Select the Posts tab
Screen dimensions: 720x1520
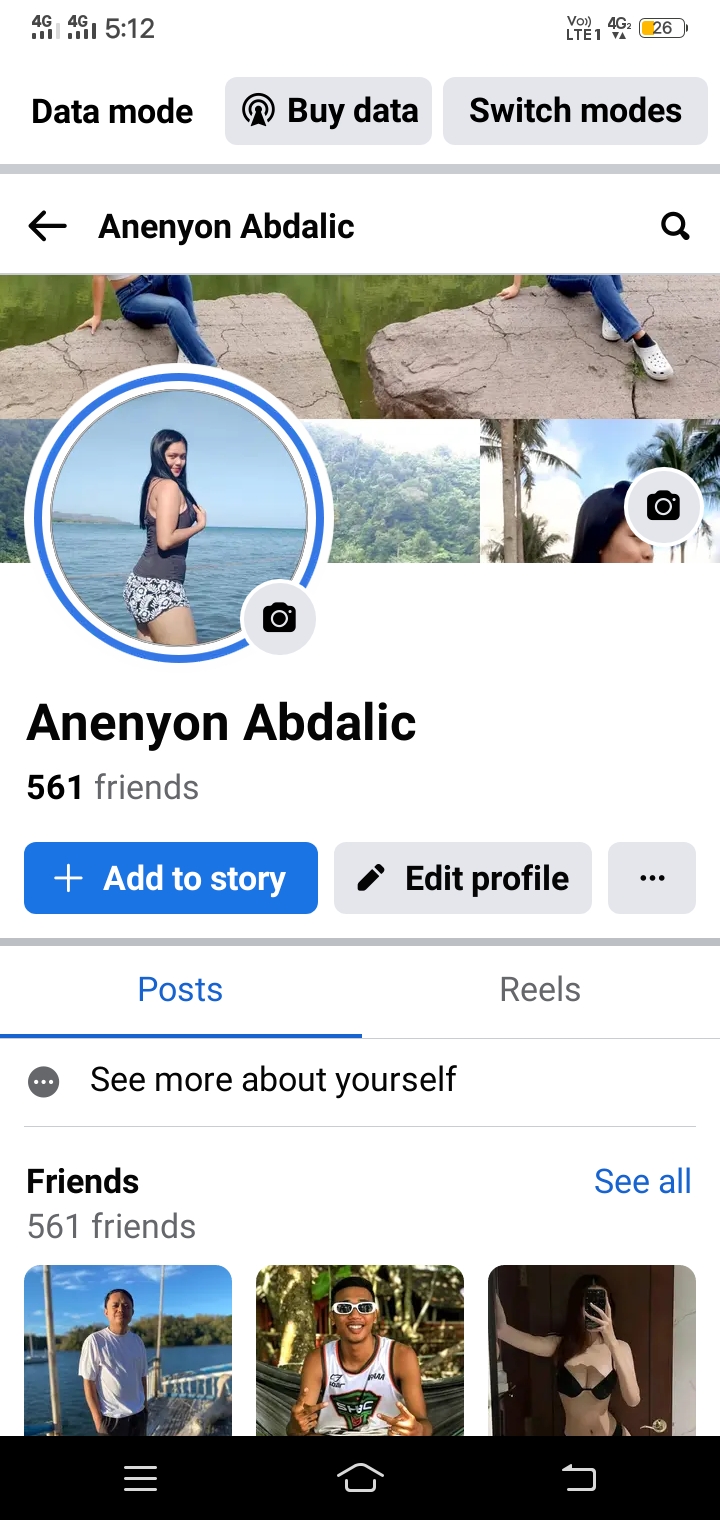[x=180, y=990]
